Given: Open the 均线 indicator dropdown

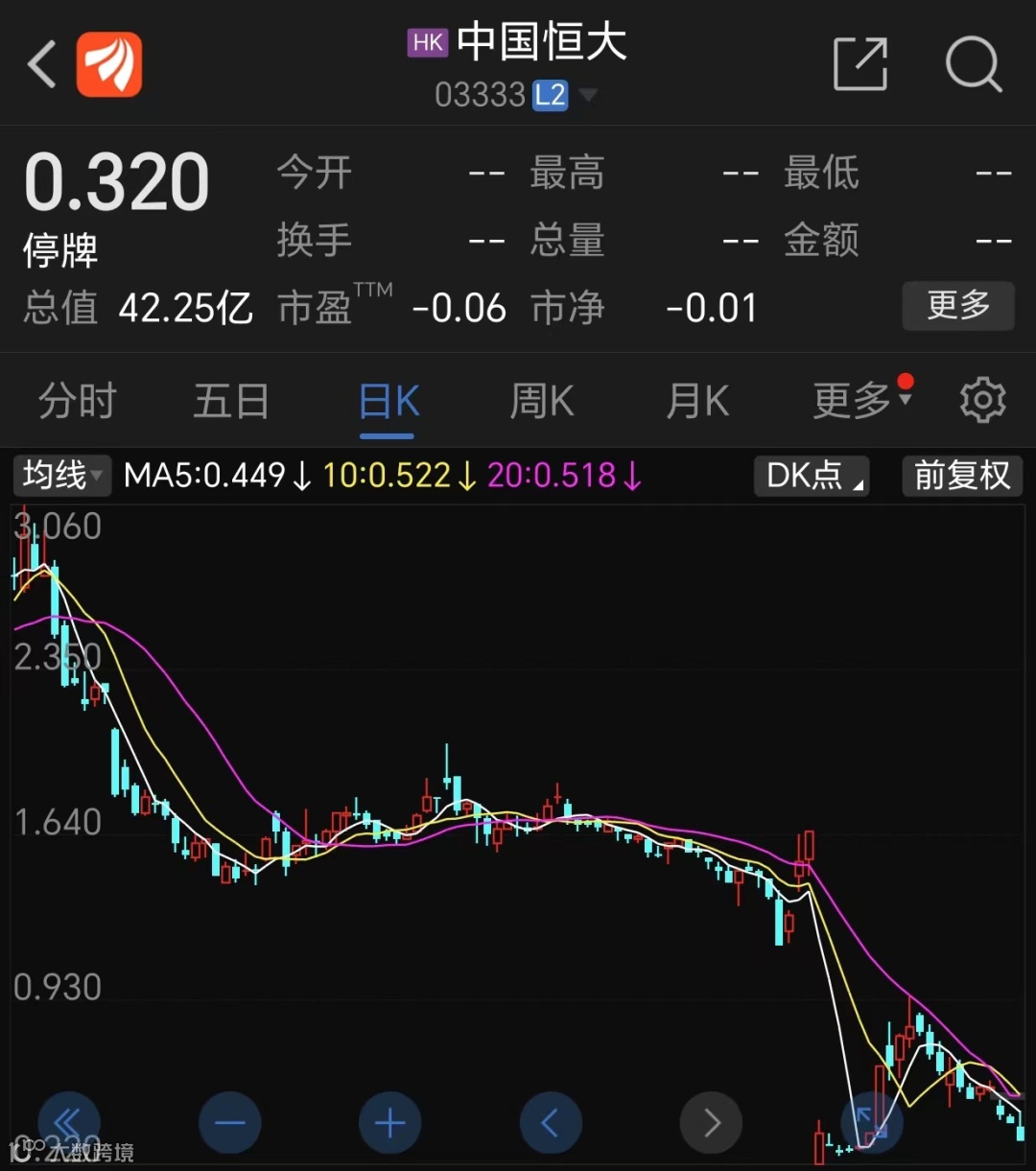Looking at the screenshot, I should click(x=62, y=475).
